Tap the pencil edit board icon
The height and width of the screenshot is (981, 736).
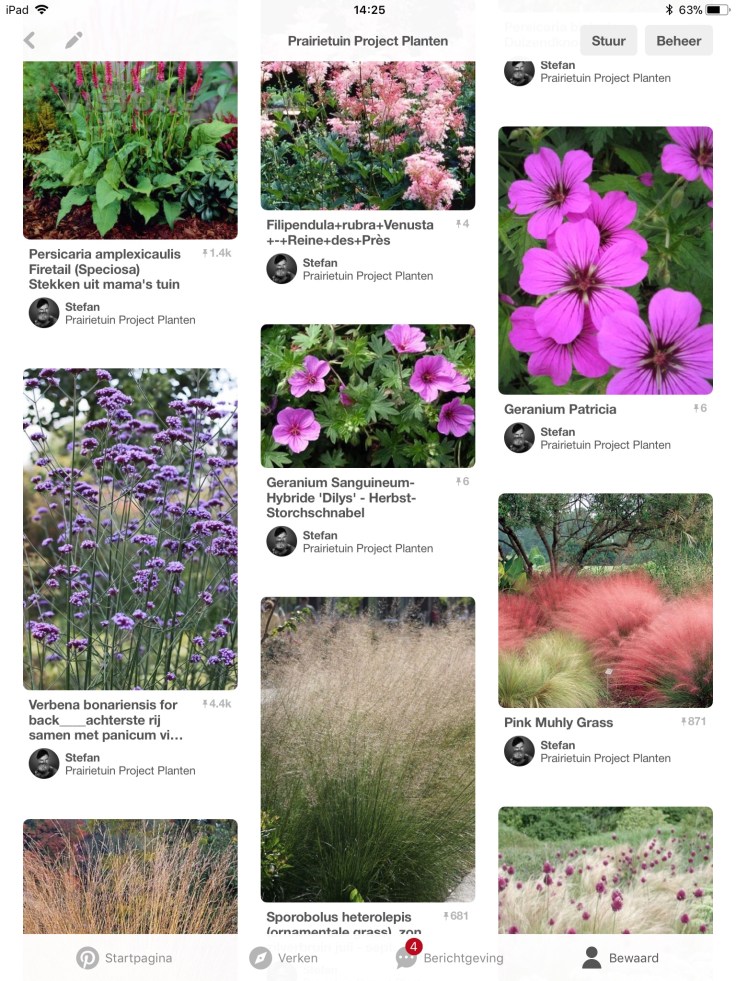pyautogui.click(x=74, y=40)
